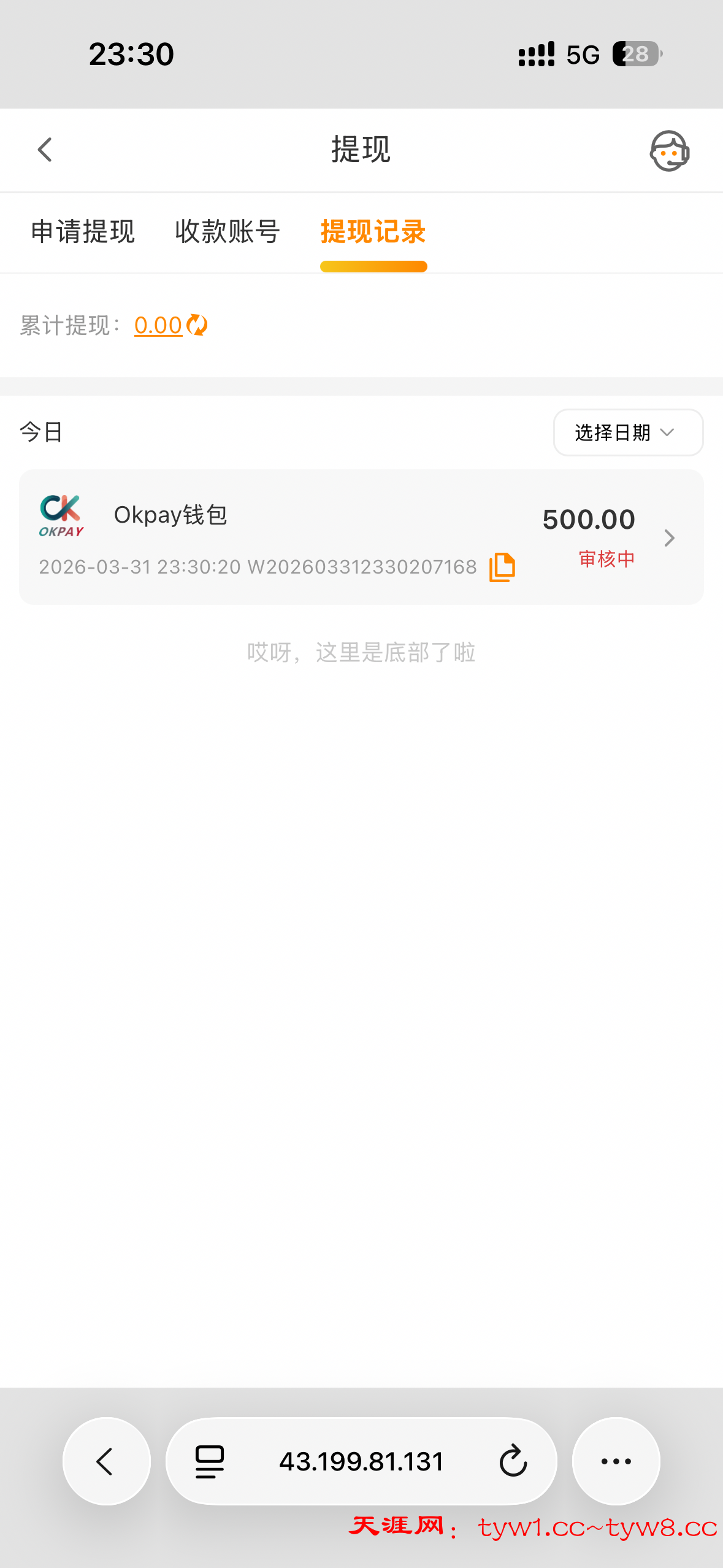The width and height of the screenshot is (723, 1568).
Task: Select the 提现记录 tab
Action: tap(373, 232)
